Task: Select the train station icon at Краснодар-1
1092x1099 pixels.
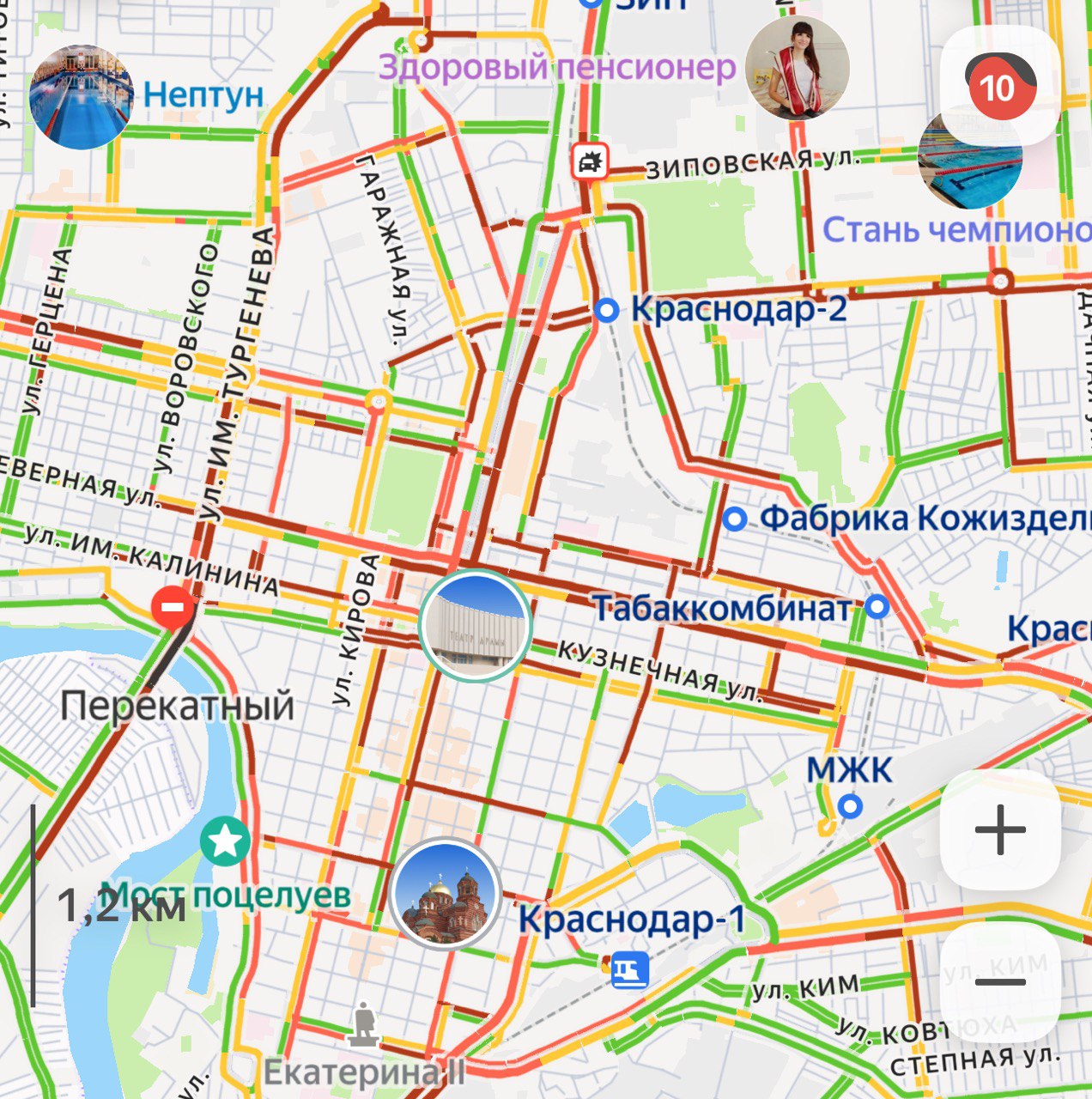Action: pos(629,971)
